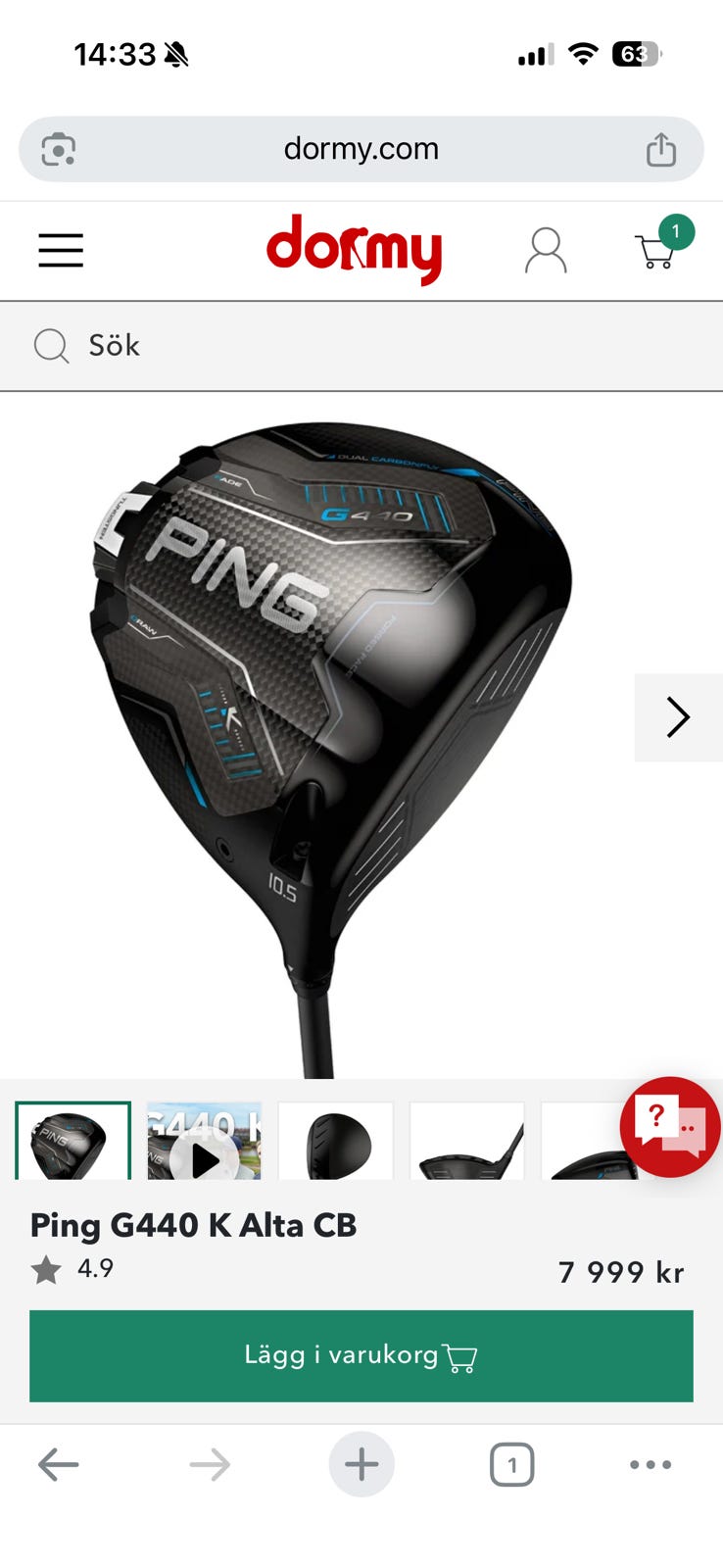Select the third thumbnail showing the club crown
This screenshot has width=723, height=1568.
[336, 1141]
